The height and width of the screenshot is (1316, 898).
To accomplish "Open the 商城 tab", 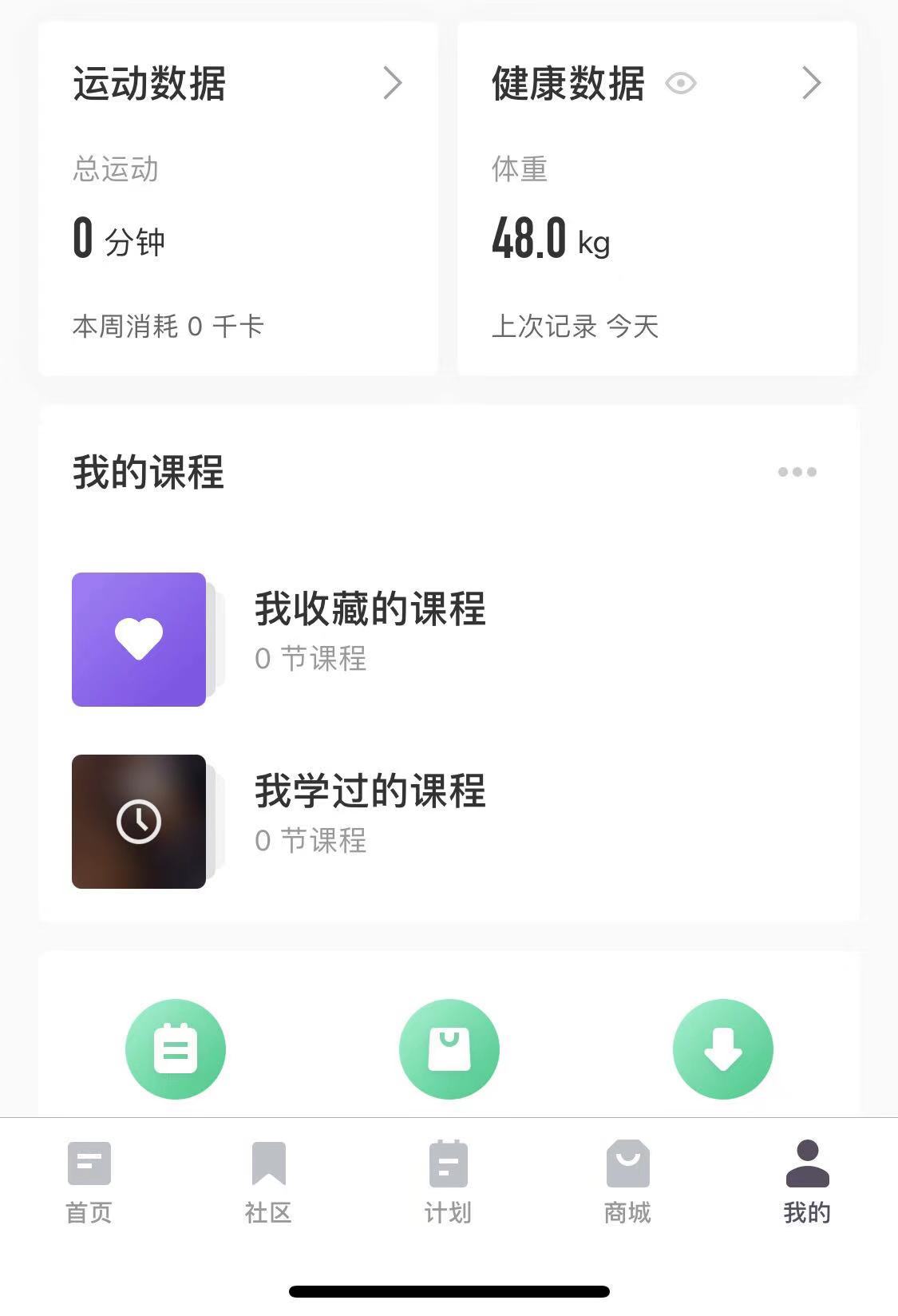I will point(627,1182).
